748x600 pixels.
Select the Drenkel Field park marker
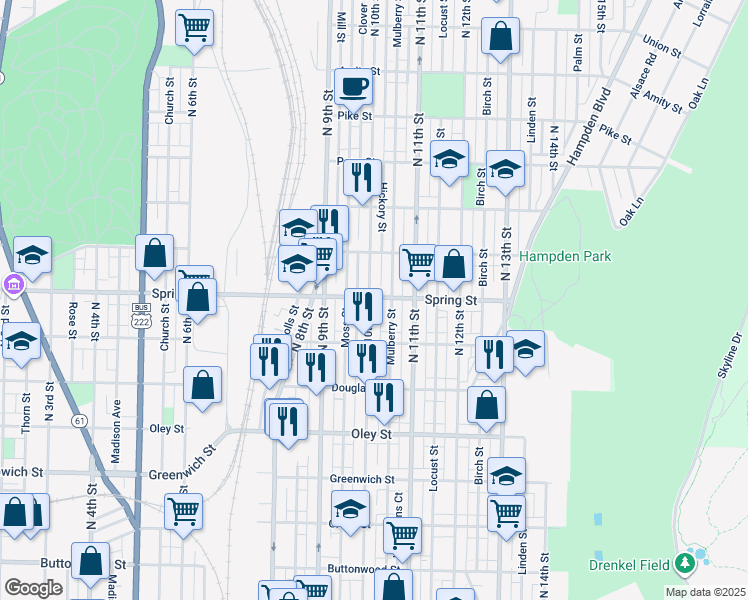684,564
